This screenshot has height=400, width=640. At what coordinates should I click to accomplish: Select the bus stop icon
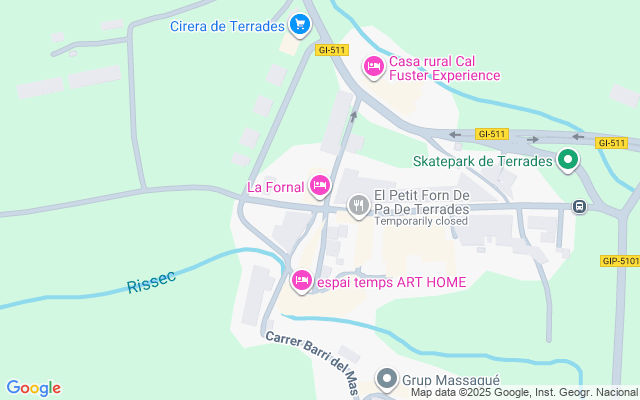click(579, 206)
